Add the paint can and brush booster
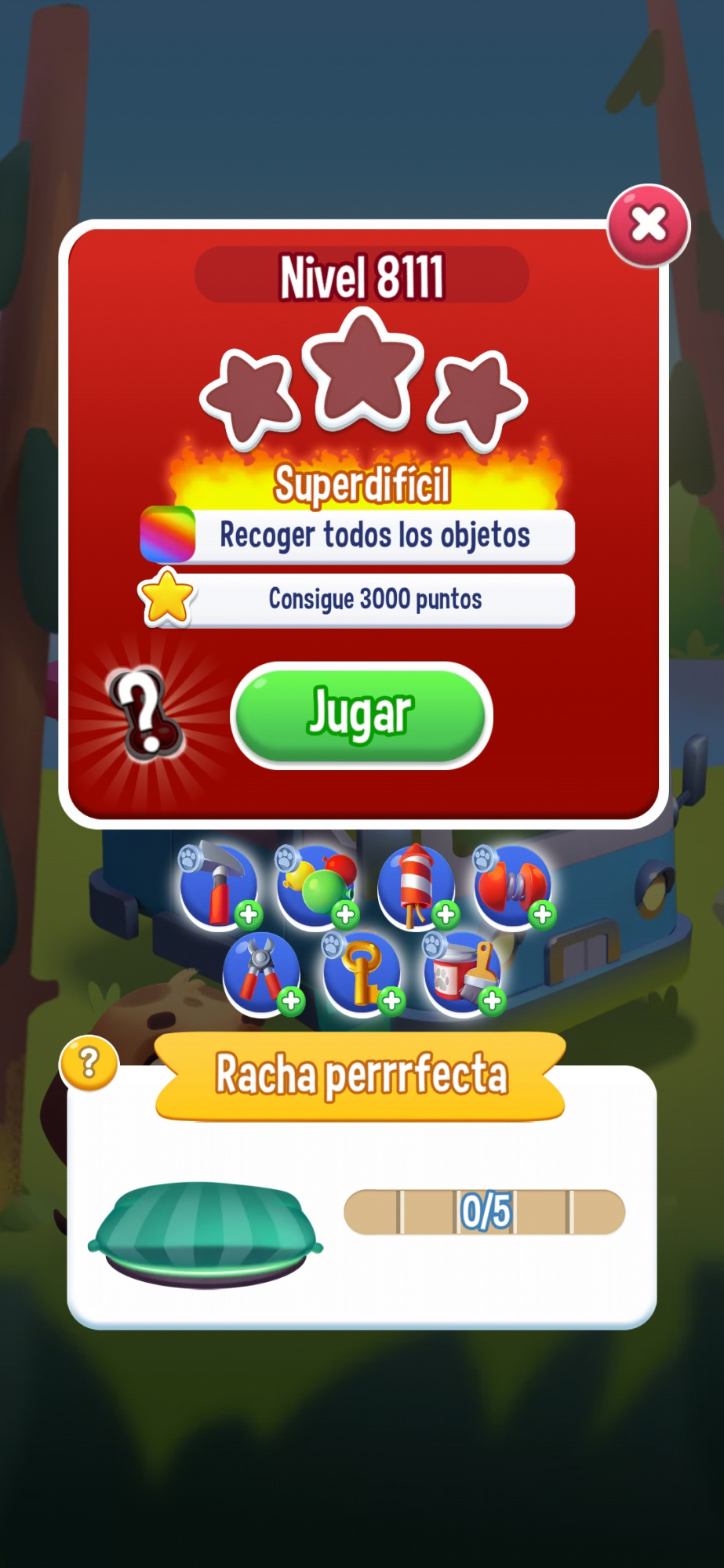724x1568 pixels. [463, 974]
